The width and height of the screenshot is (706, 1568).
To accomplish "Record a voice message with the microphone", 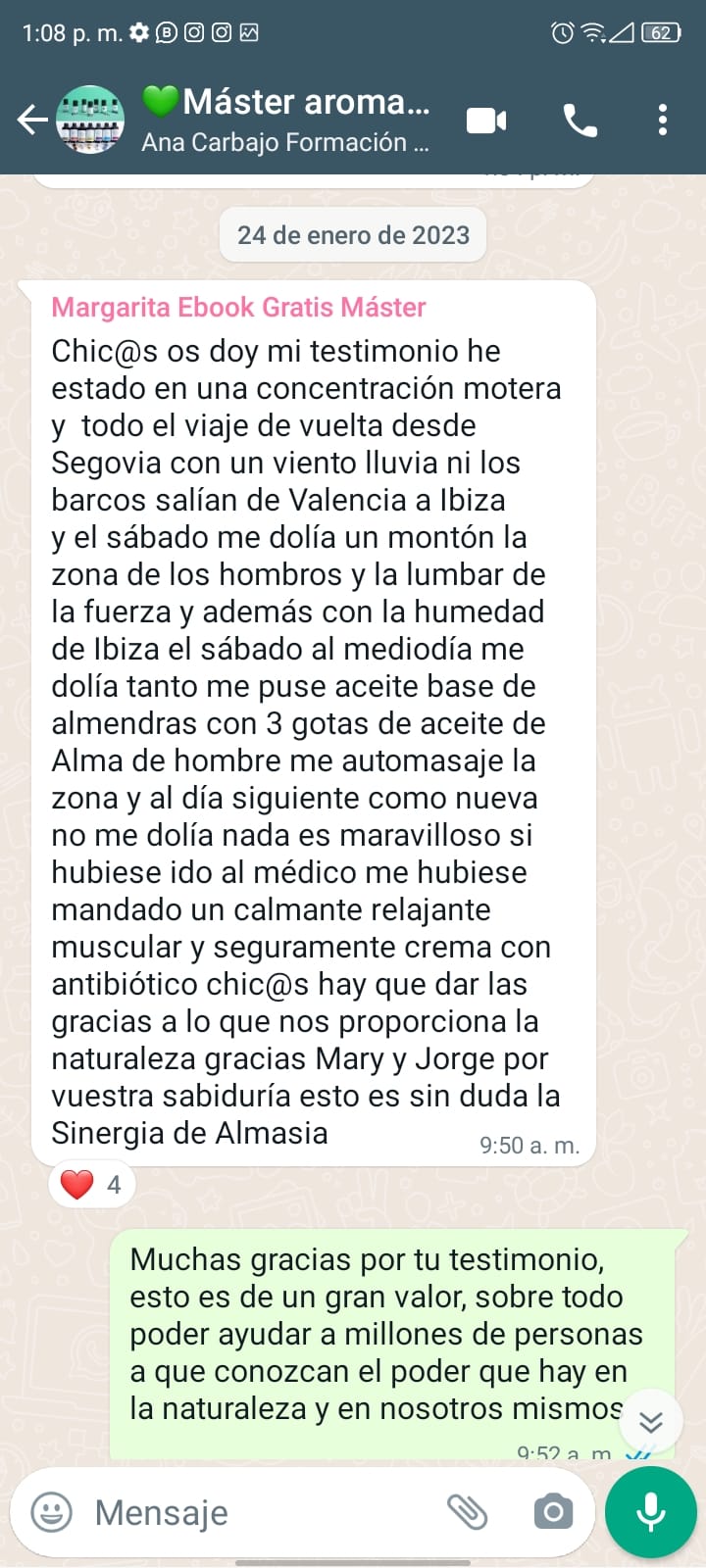I will [651, 1512].
